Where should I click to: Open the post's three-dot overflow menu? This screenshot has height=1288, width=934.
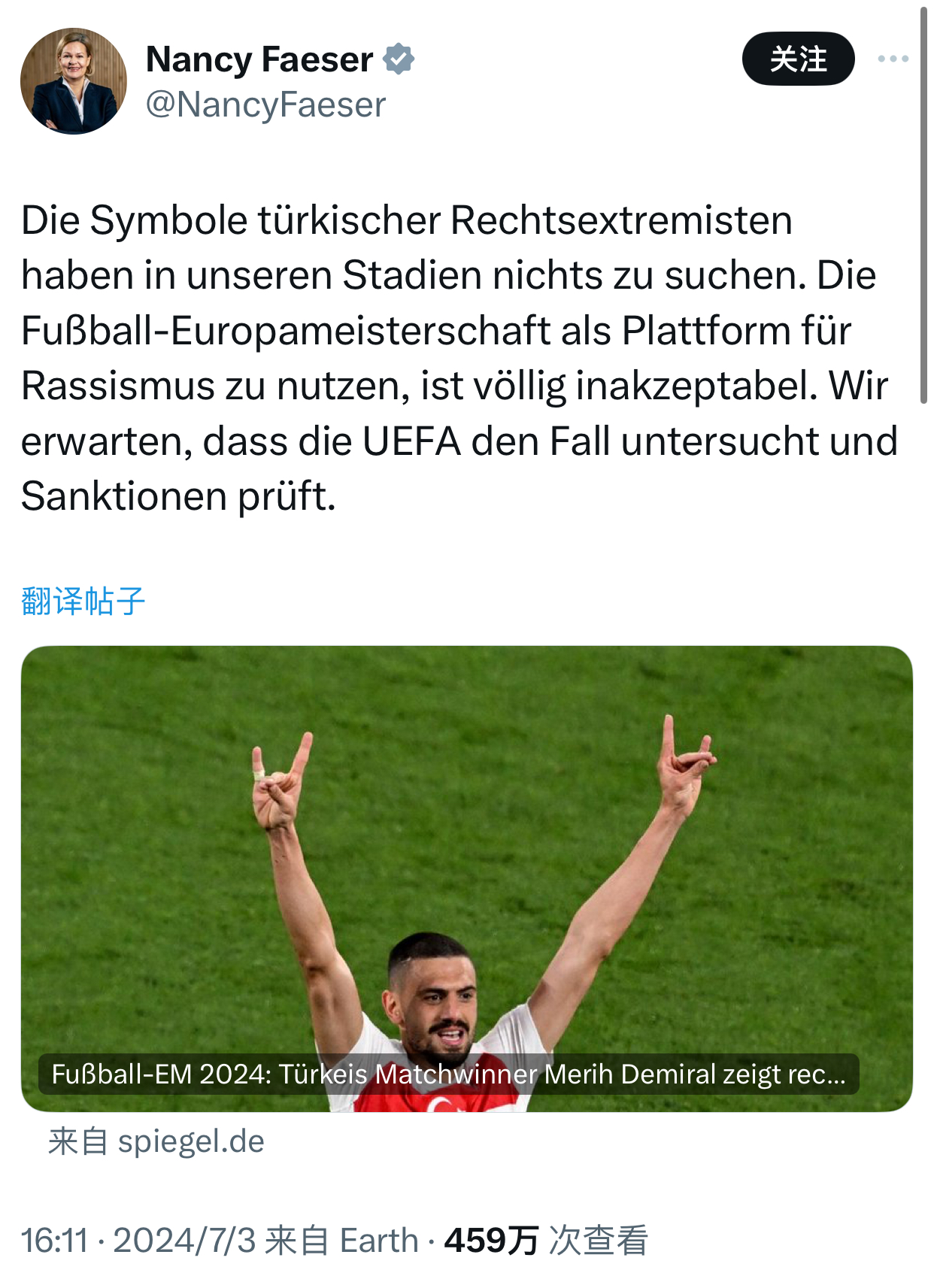[893, 59]
